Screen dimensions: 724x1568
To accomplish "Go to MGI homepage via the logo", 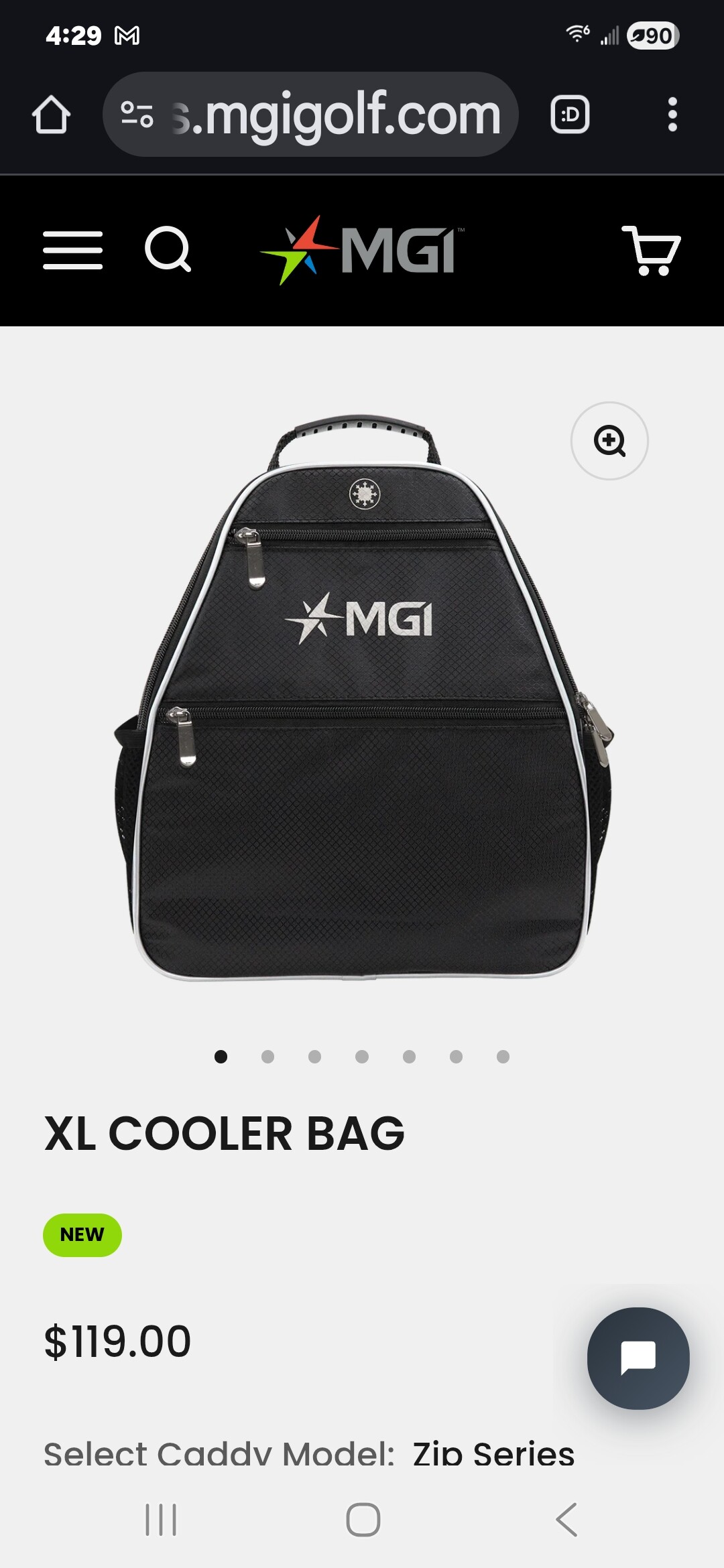I will click(362, 250).
